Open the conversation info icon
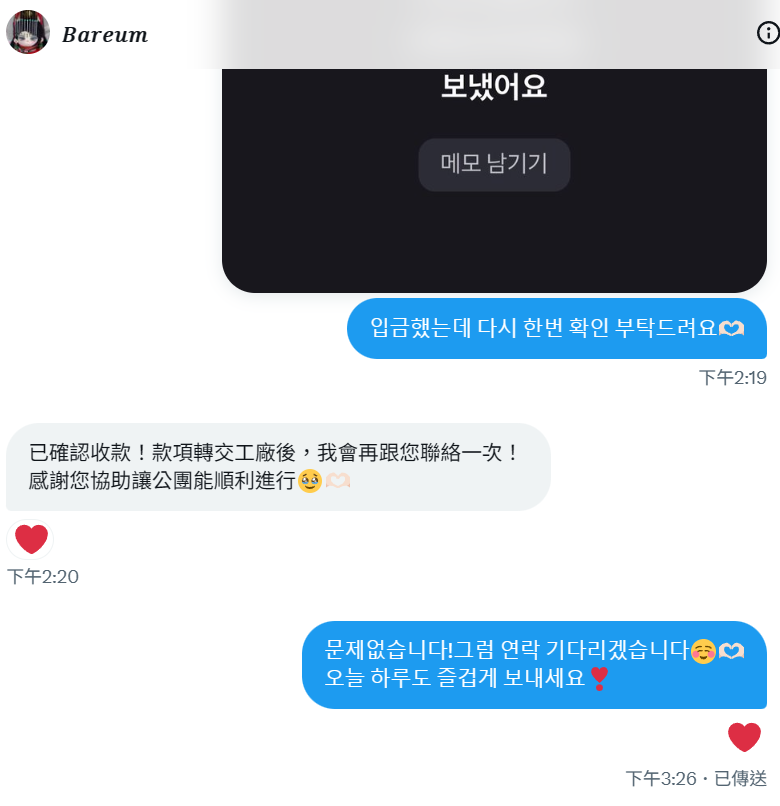The height and width of the screenshot is (806, 780). point(767,33)
